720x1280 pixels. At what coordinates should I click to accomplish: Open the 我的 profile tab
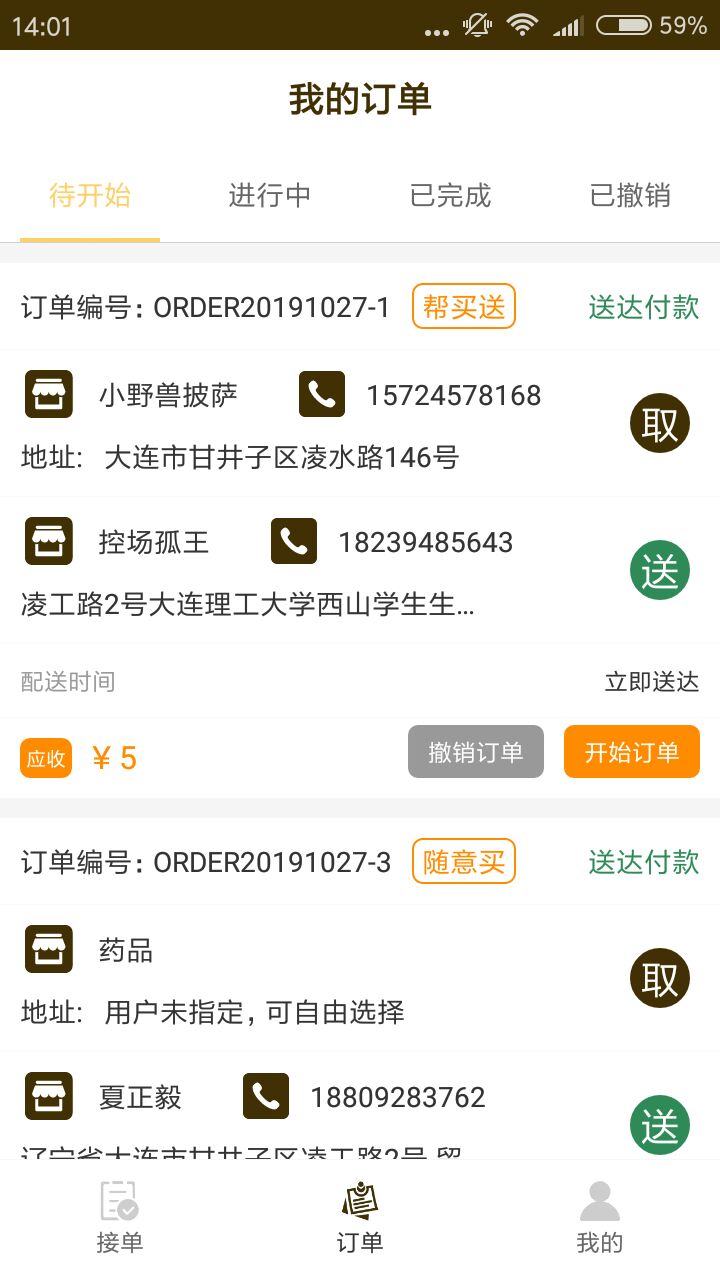(600, 1216)
